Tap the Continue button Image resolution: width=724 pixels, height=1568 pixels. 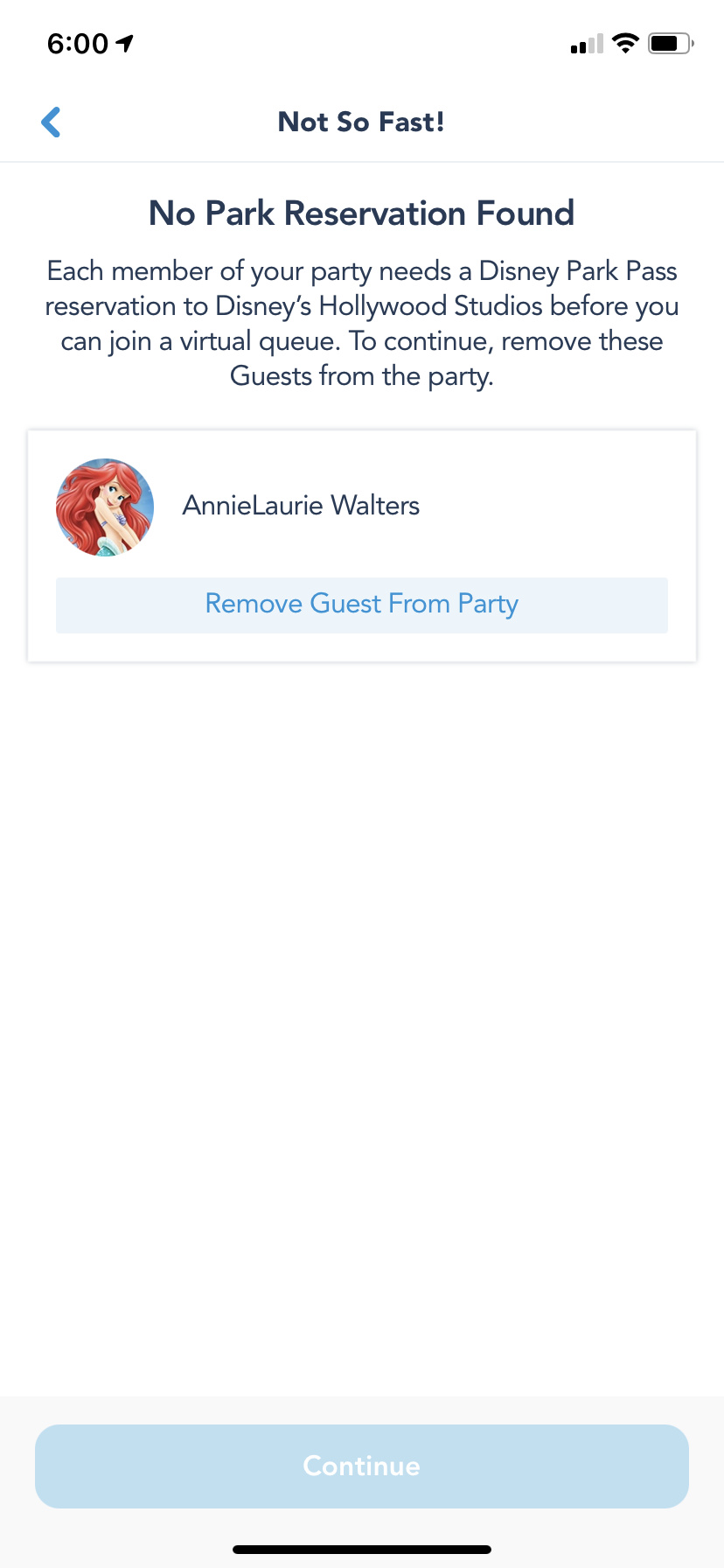(362, 1466)
